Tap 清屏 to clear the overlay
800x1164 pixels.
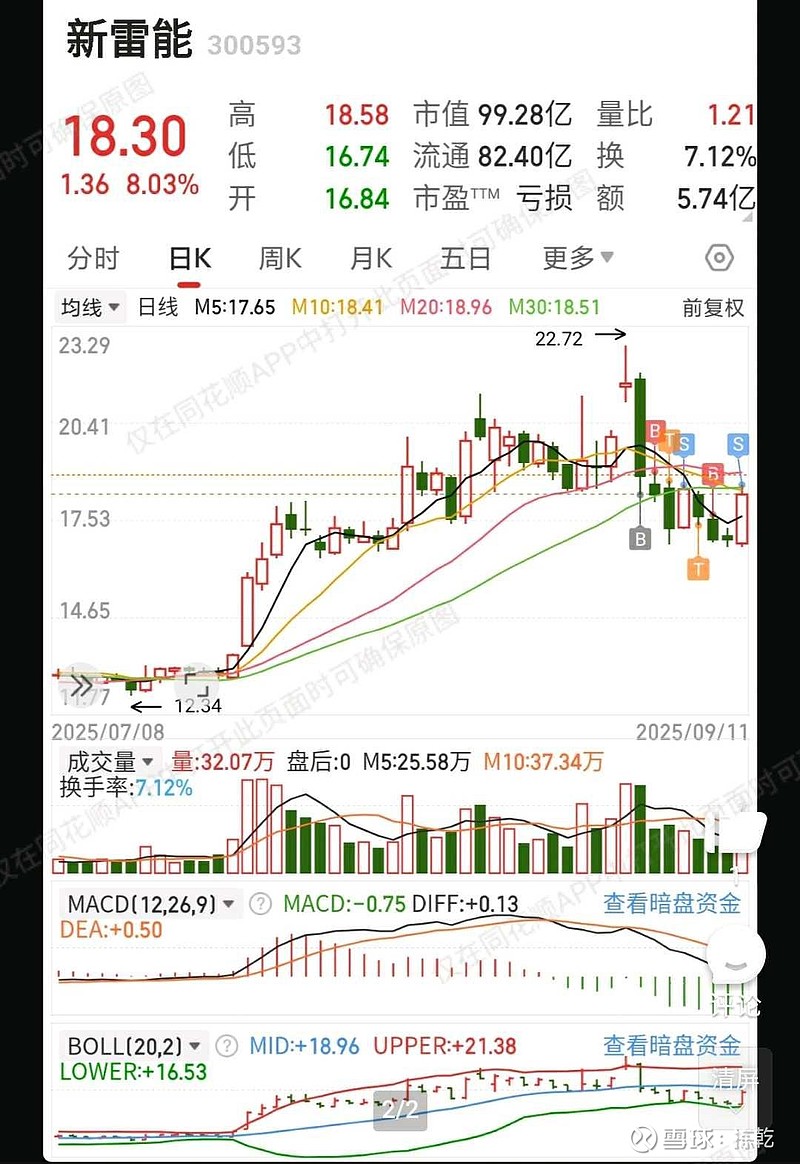(735, 1080)
